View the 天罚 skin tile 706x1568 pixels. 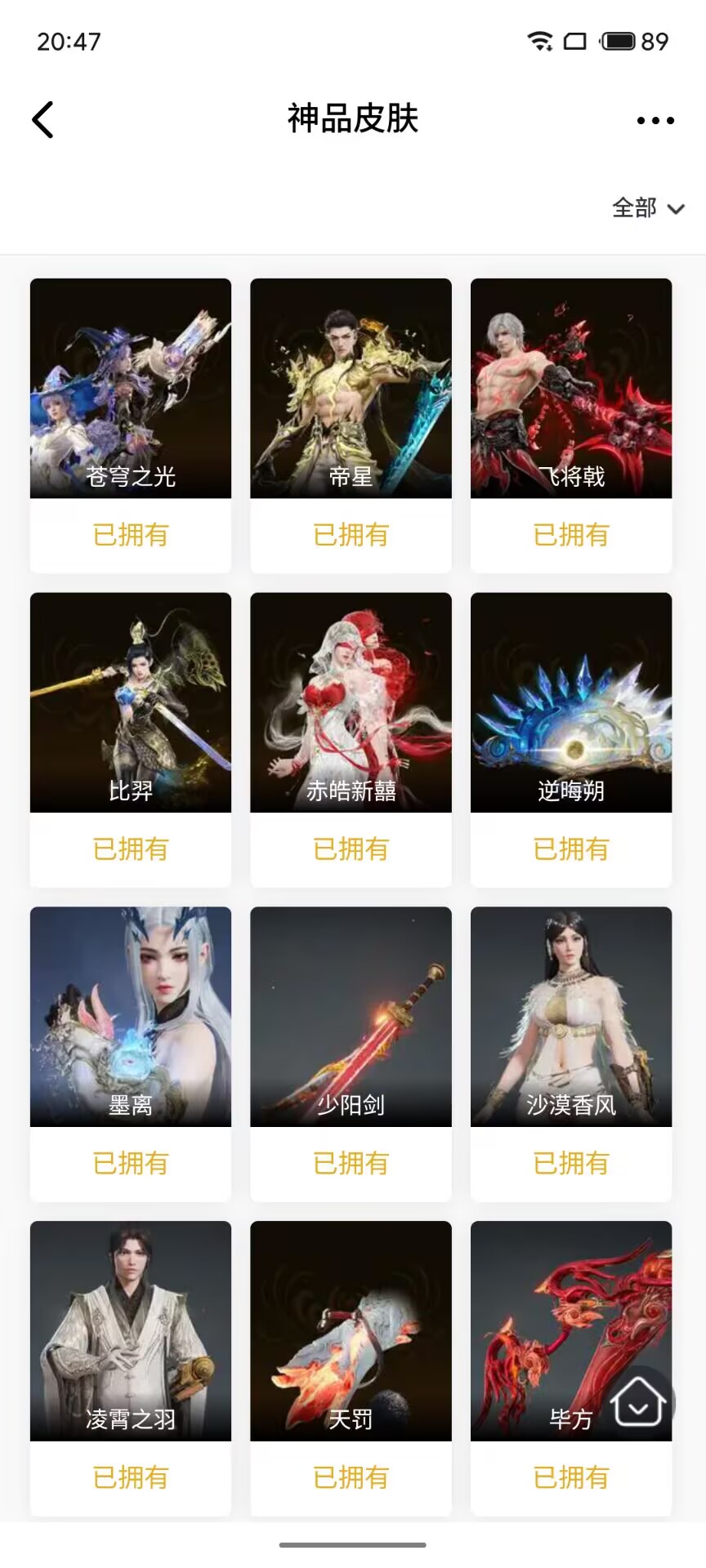click(351, 1331)
